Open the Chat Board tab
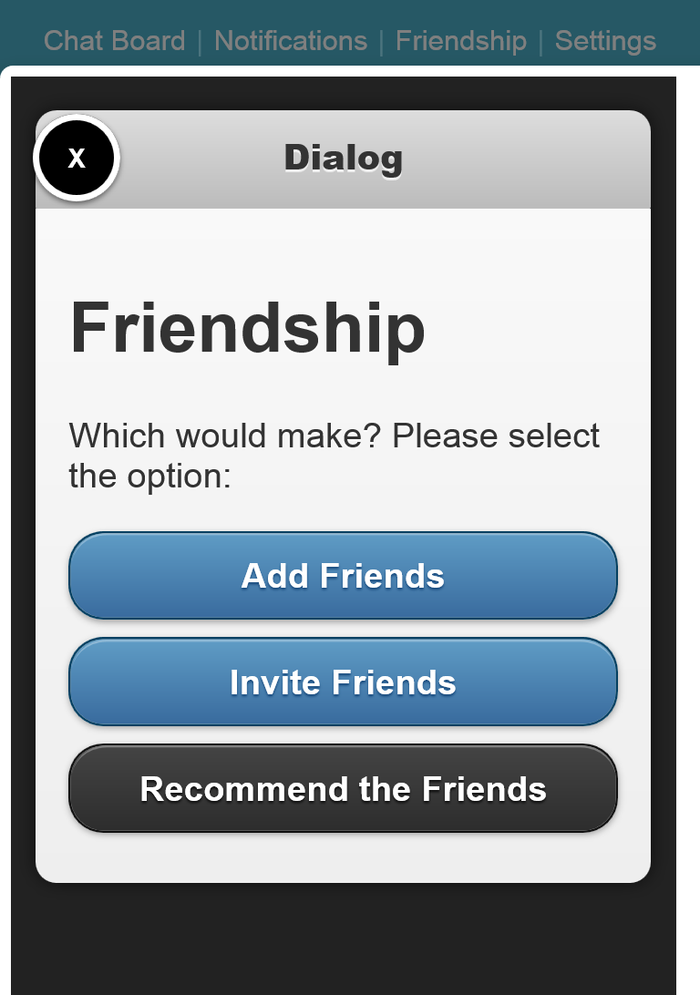This screenshot has width=700, height=995. tap(114, 41)
